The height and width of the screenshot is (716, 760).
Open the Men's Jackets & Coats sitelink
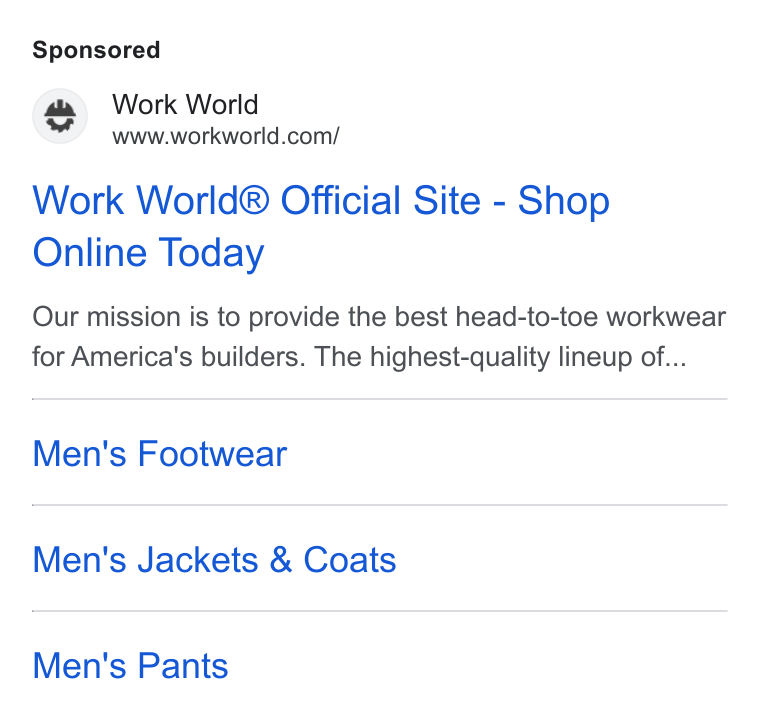coord(214,560)
